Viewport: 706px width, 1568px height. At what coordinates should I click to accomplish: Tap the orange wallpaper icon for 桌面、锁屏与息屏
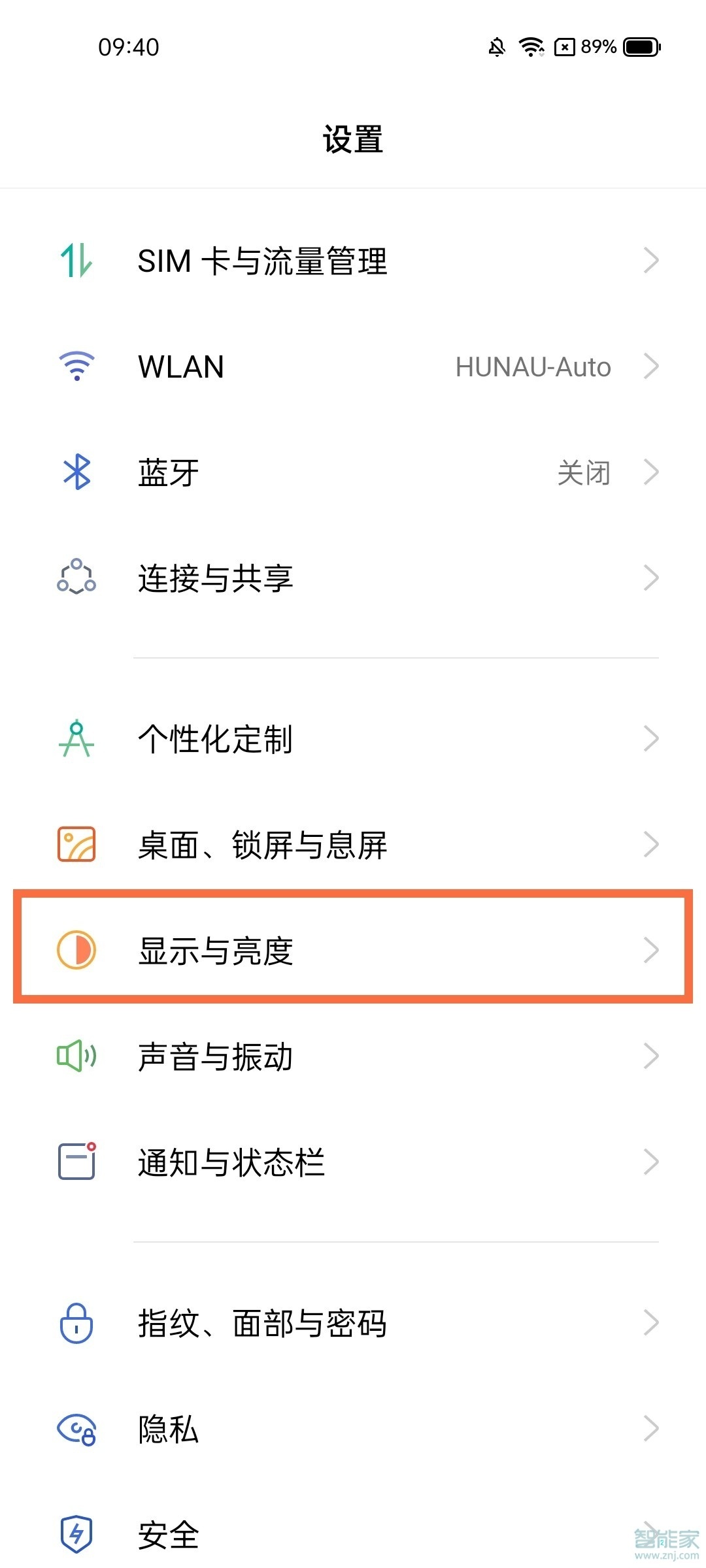tap(75, 844)
